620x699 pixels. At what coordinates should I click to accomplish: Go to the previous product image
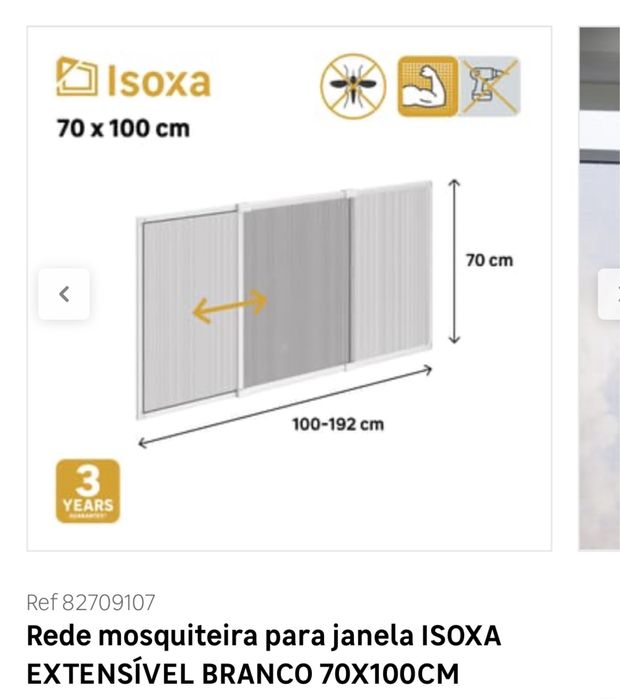coord(64,295)
